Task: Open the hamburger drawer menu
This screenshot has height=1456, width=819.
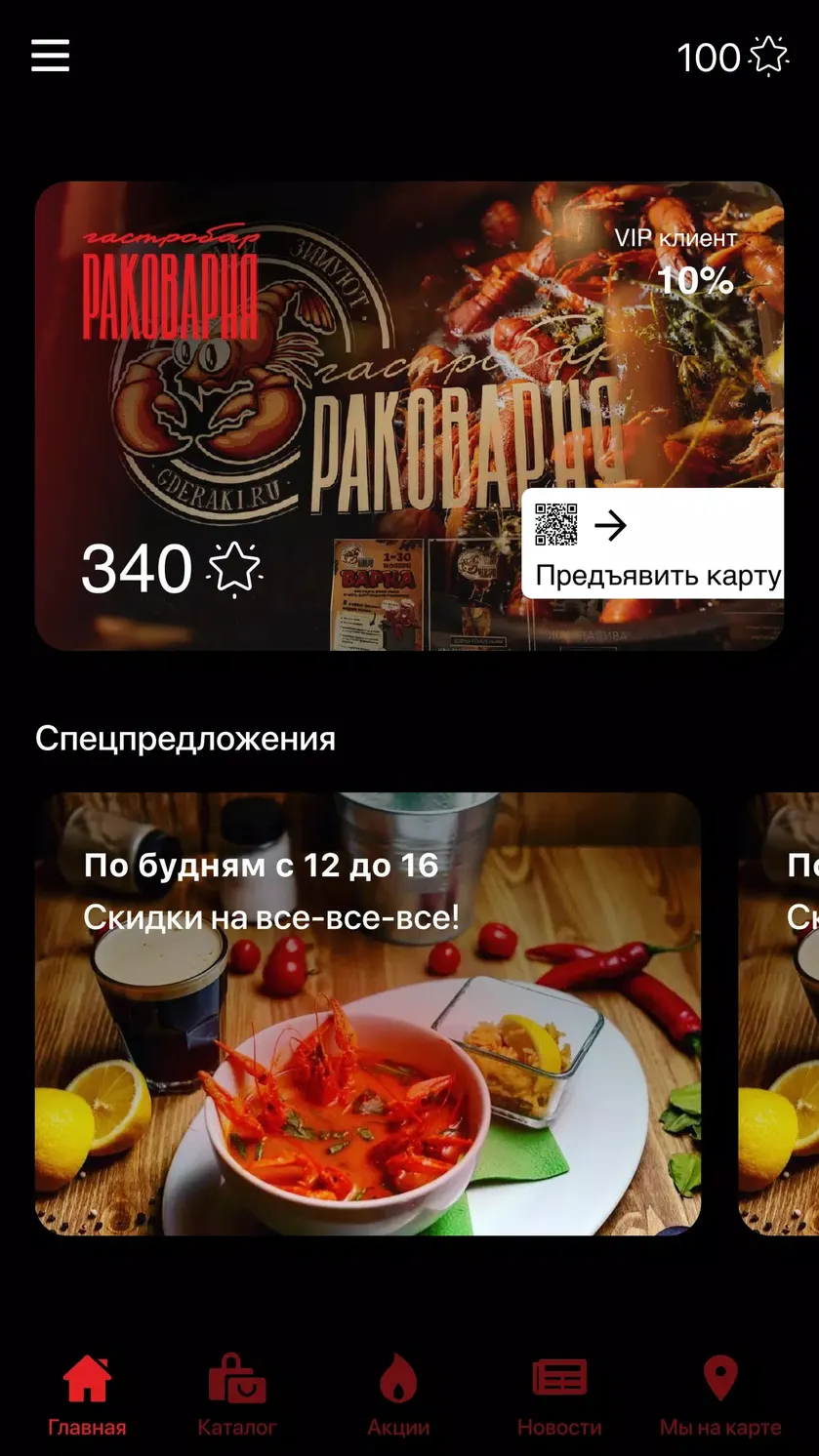Action: [x=50, y=56]
